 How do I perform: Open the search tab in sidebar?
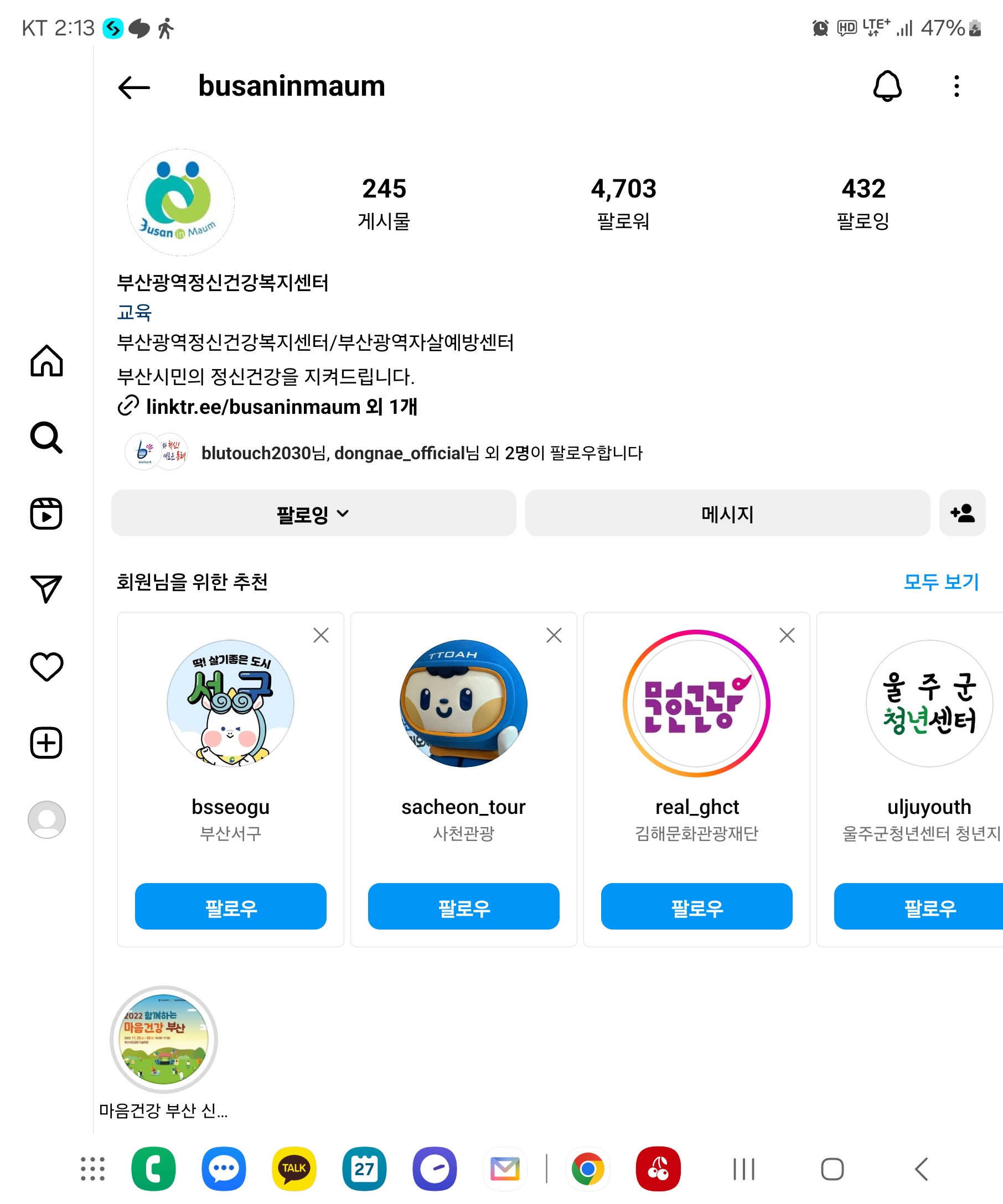click(46, 438)
